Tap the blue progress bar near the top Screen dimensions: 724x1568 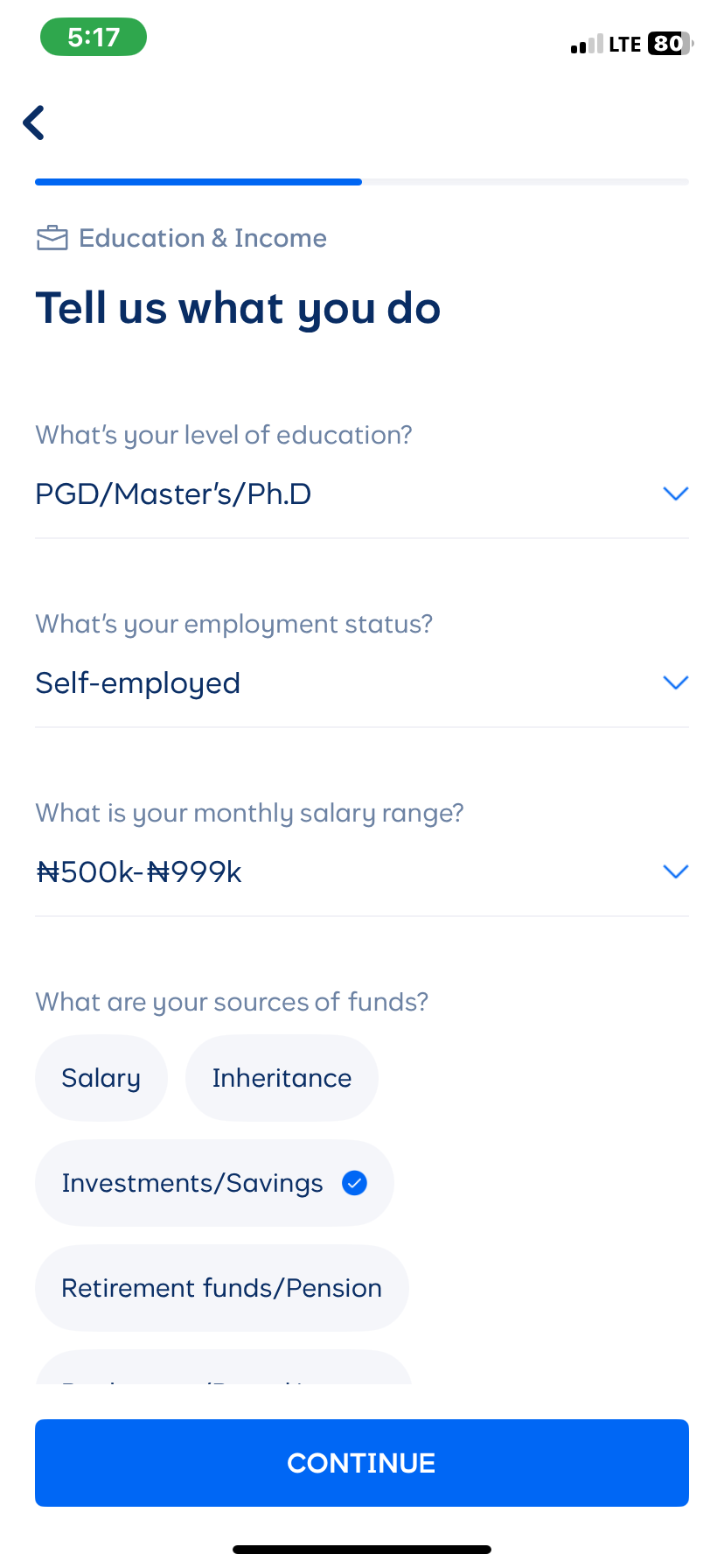[198, 182]
